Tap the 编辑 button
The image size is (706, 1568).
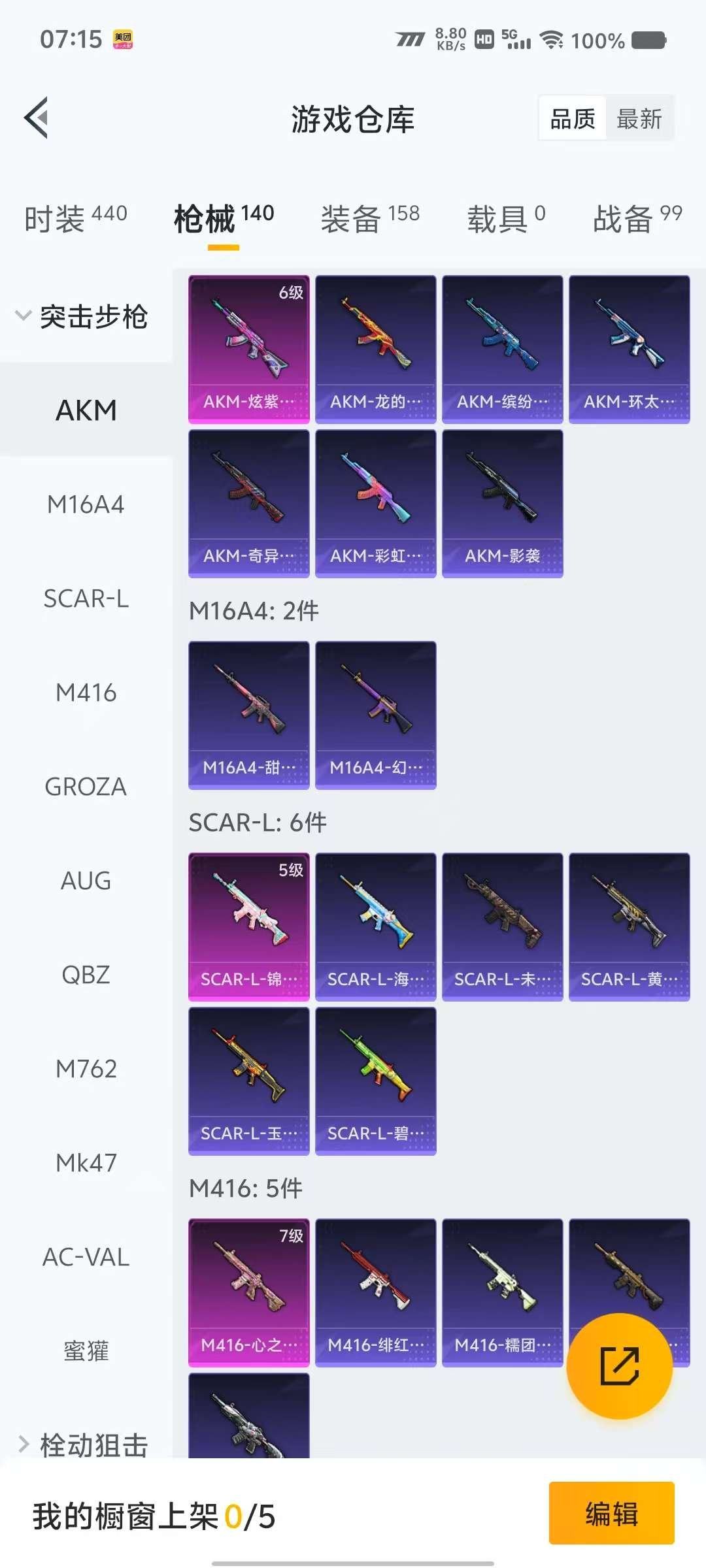pyautogui.click(x=611, y=1513)
